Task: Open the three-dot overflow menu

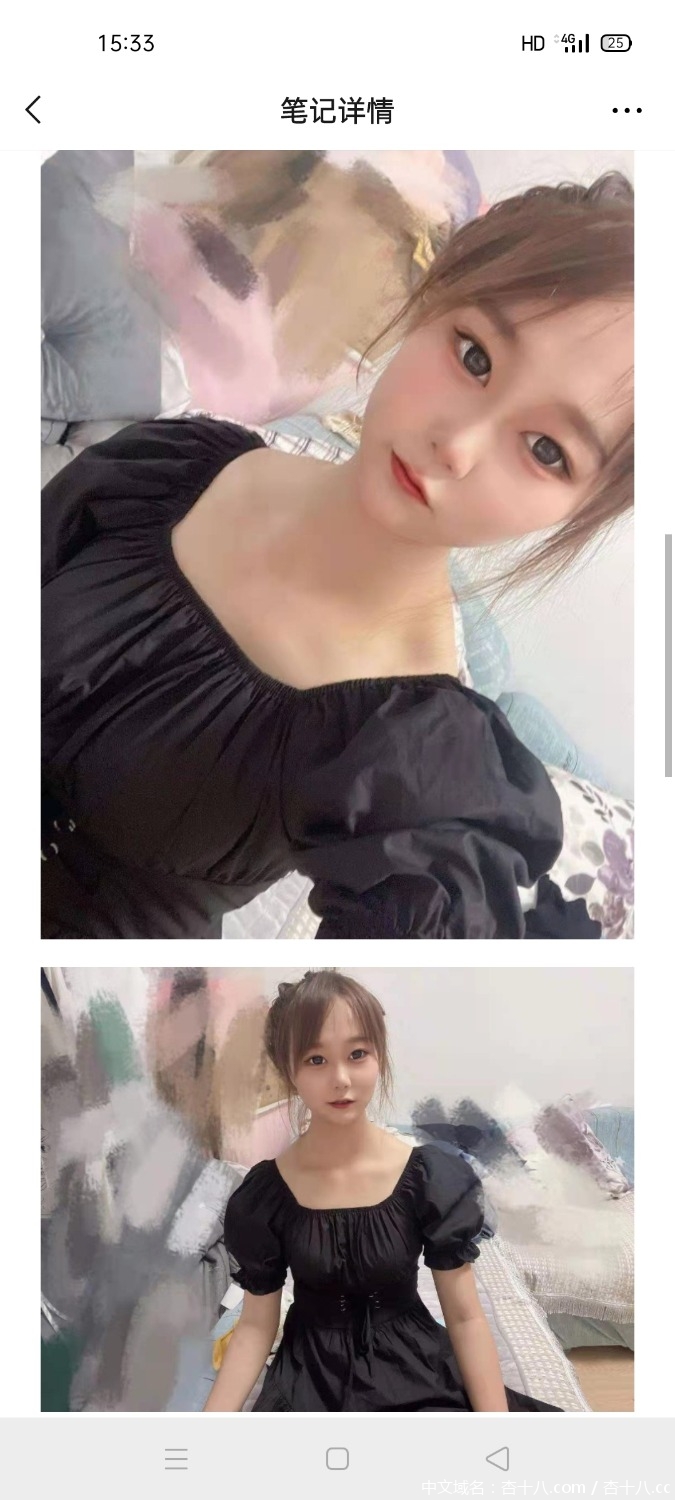Action: [627, 111]
